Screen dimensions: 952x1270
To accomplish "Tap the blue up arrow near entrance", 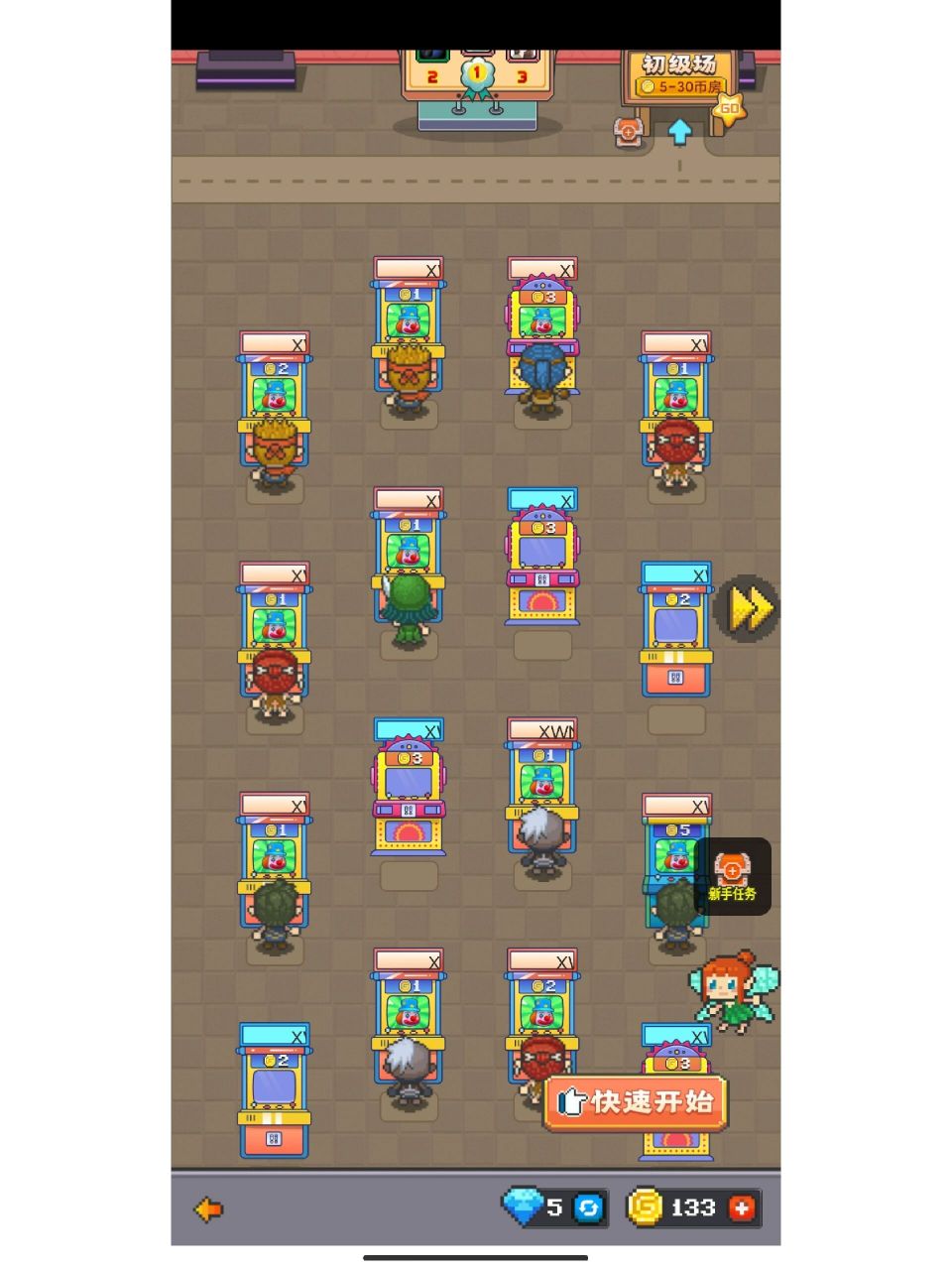I will (679, 131).
